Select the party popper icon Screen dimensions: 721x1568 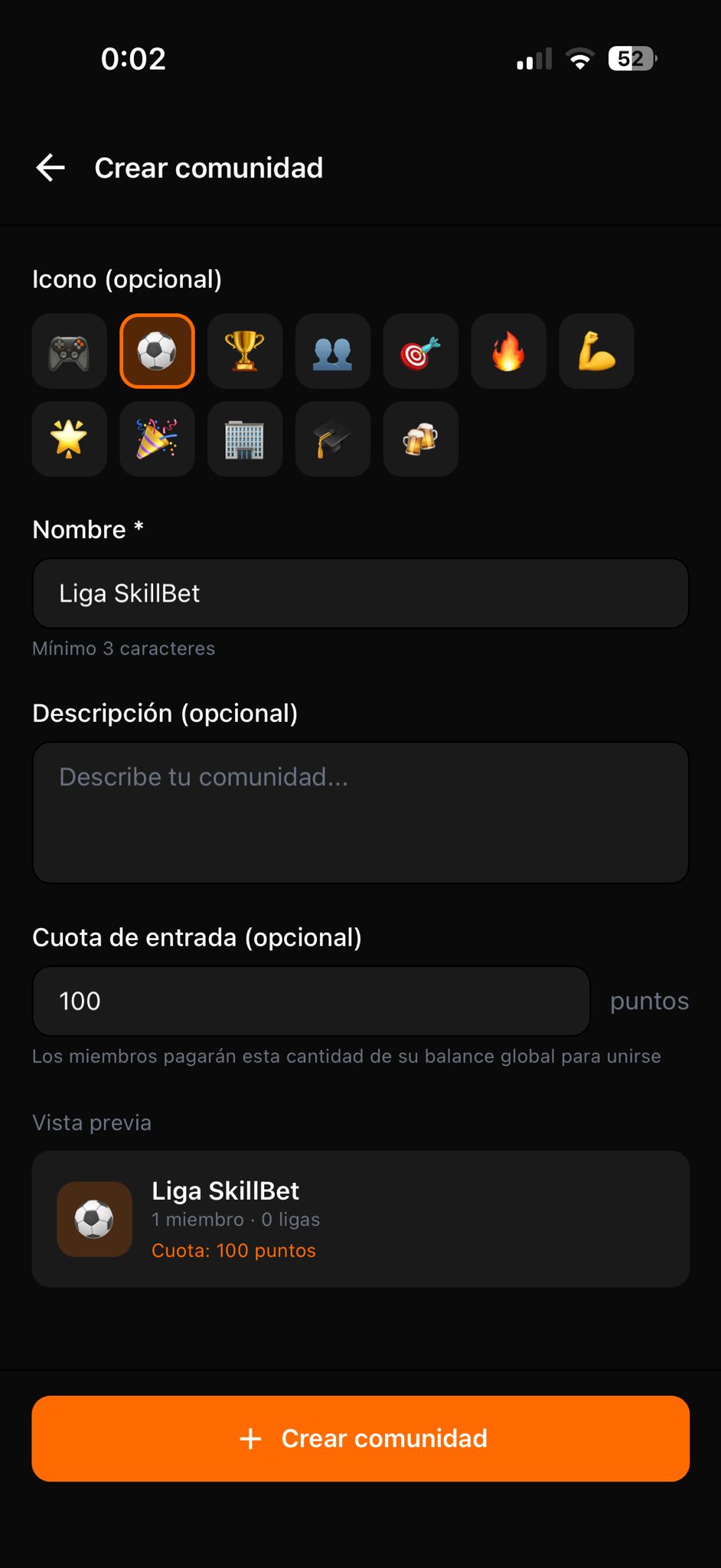(157, 439)
